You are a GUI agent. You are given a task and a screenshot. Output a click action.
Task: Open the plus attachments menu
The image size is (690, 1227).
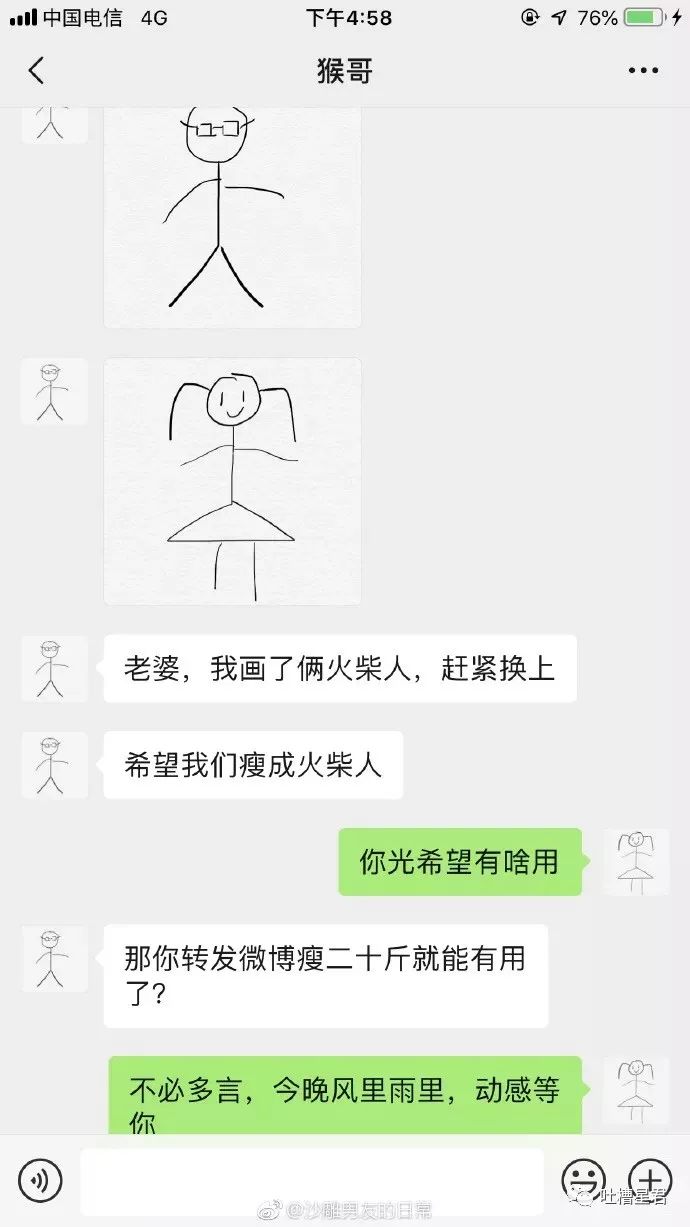pos(648,1181)
